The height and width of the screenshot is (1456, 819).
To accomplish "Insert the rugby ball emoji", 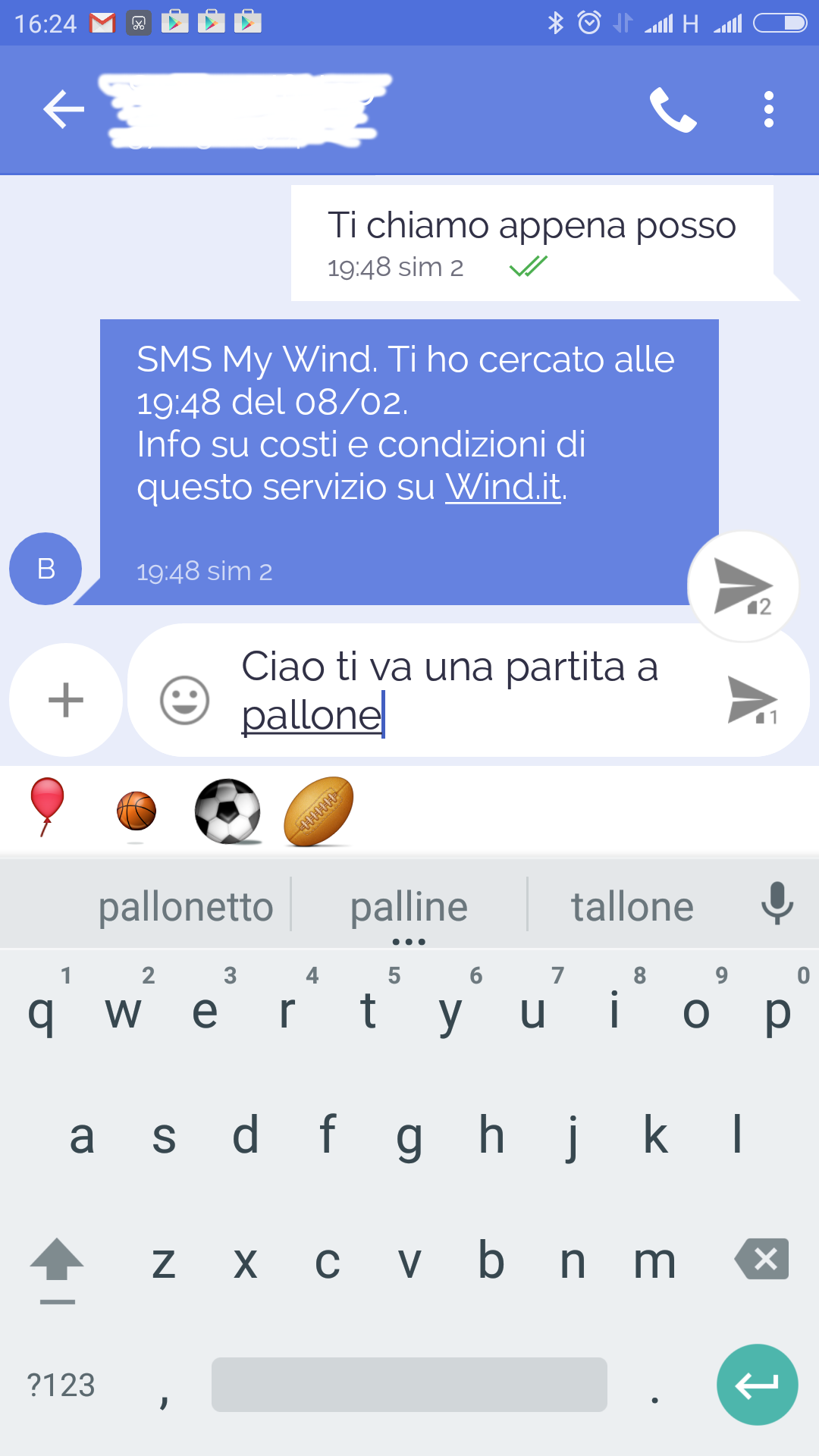I will point(318,811).
